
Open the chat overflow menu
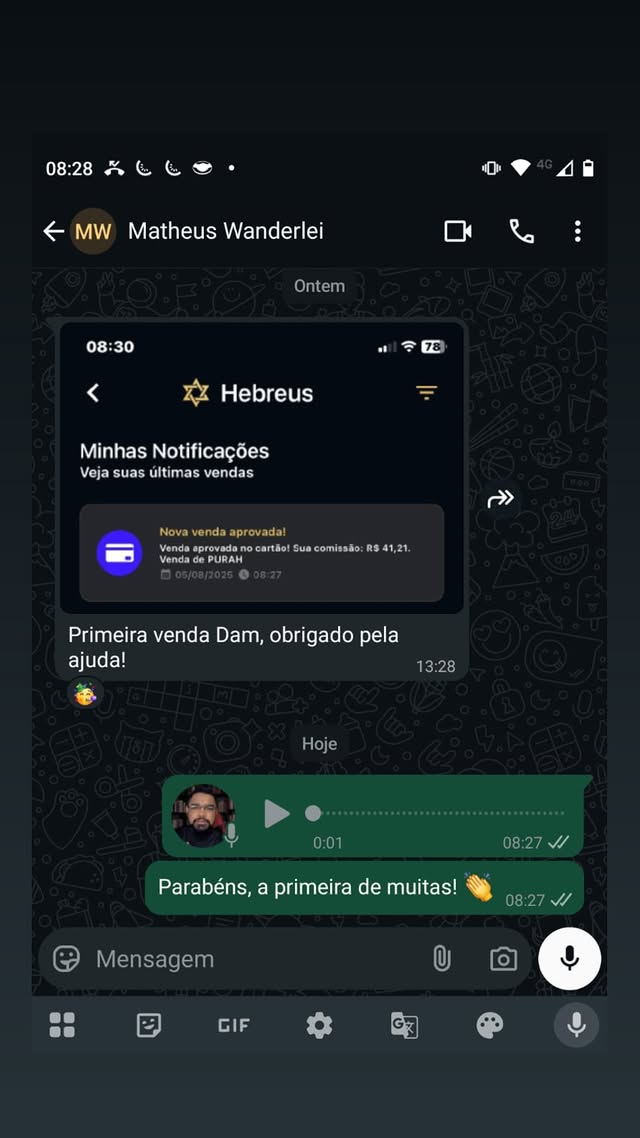577,231
